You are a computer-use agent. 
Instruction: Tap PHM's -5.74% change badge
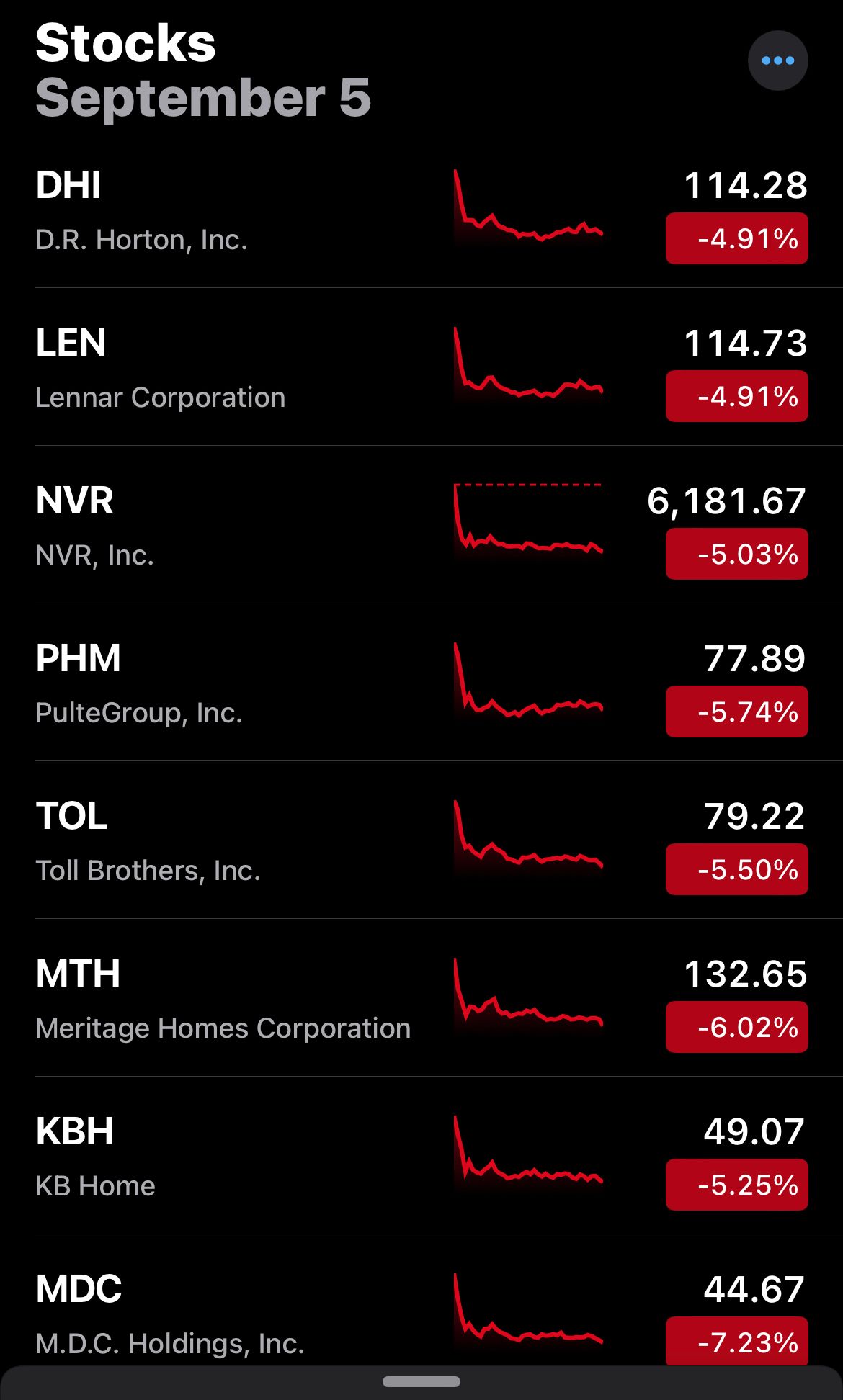(736, 712)
